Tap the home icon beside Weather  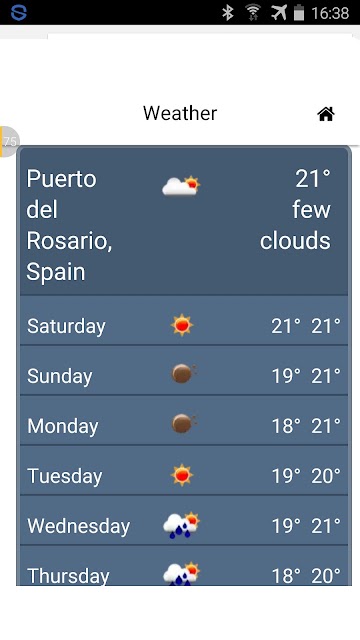(326, 114)
